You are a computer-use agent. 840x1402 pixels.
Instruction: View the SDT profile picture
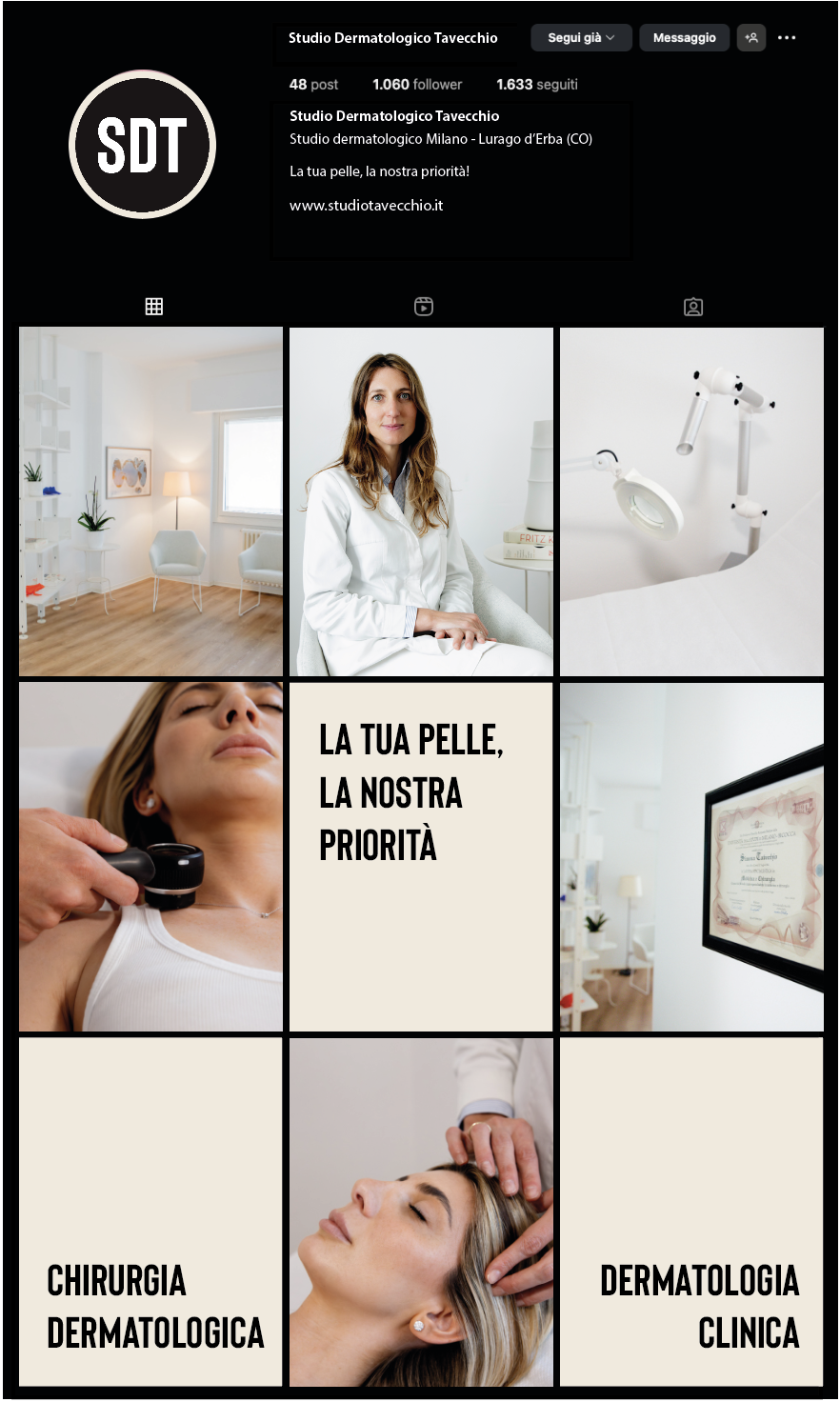(x=143, y=145)
